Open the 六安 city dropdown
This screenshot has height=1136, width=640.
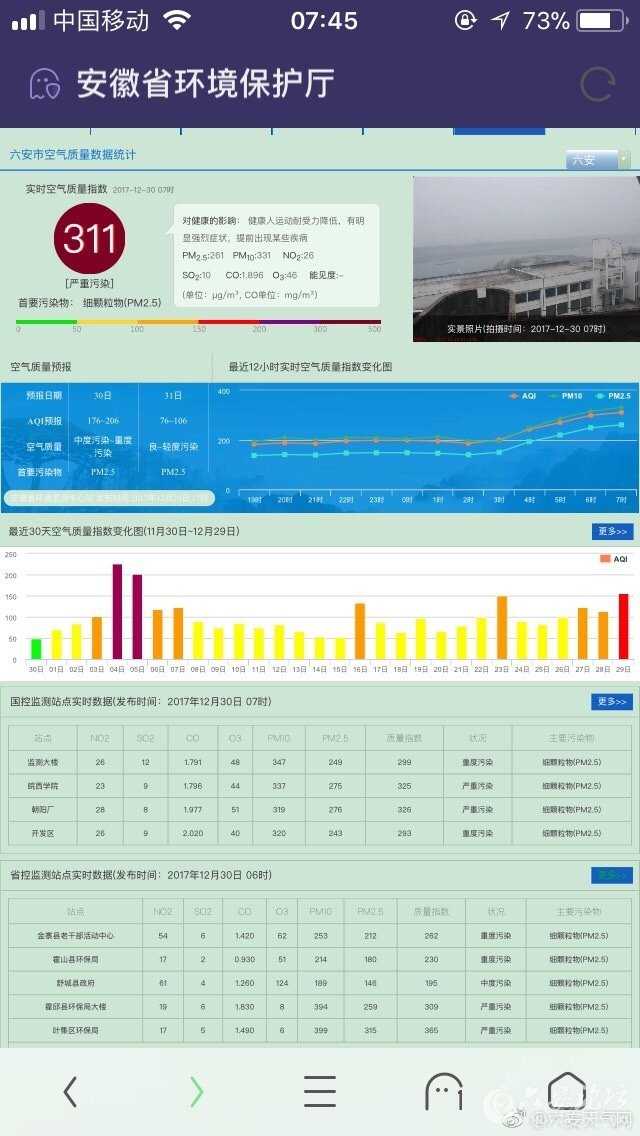pos(598,160)
